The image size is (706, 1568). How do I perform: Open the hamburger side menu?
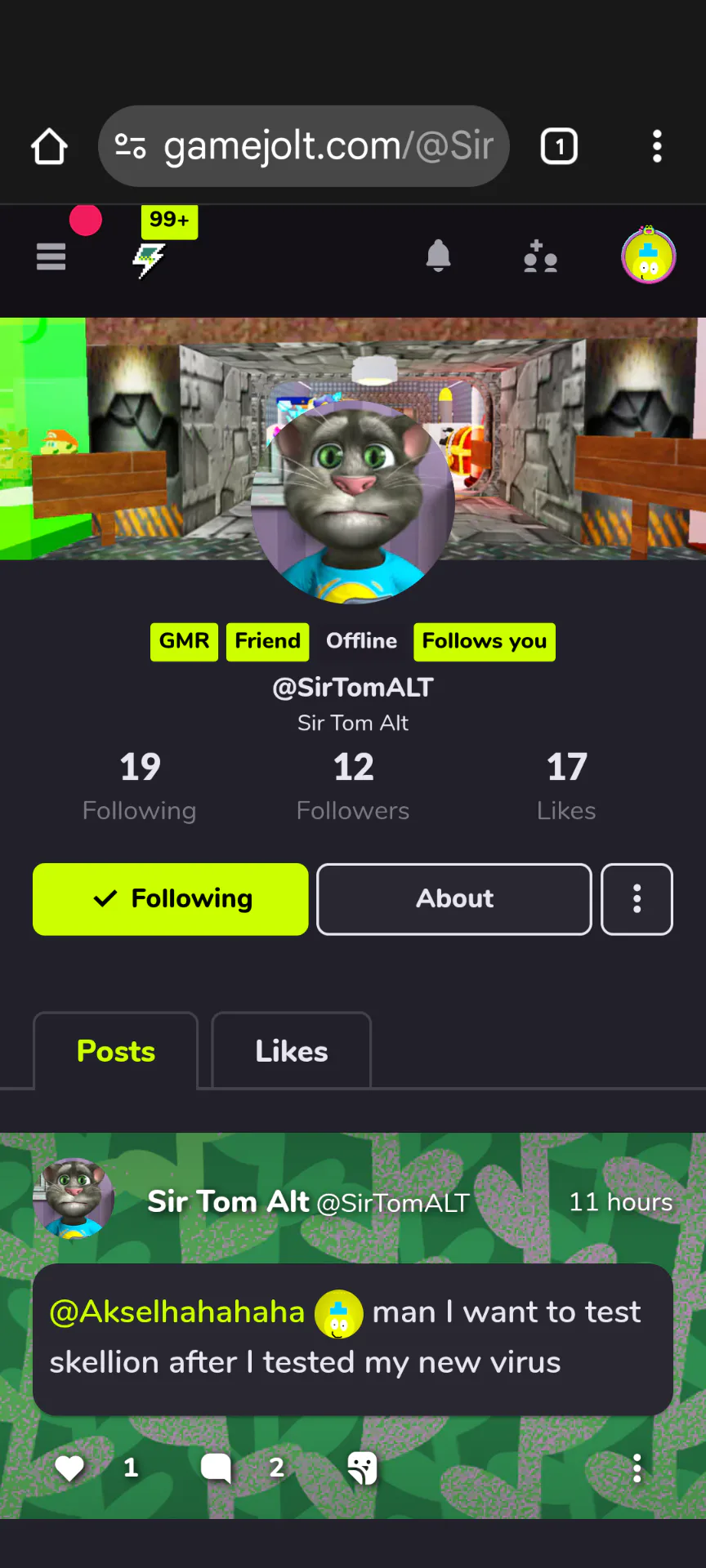(x=51, y=257)
